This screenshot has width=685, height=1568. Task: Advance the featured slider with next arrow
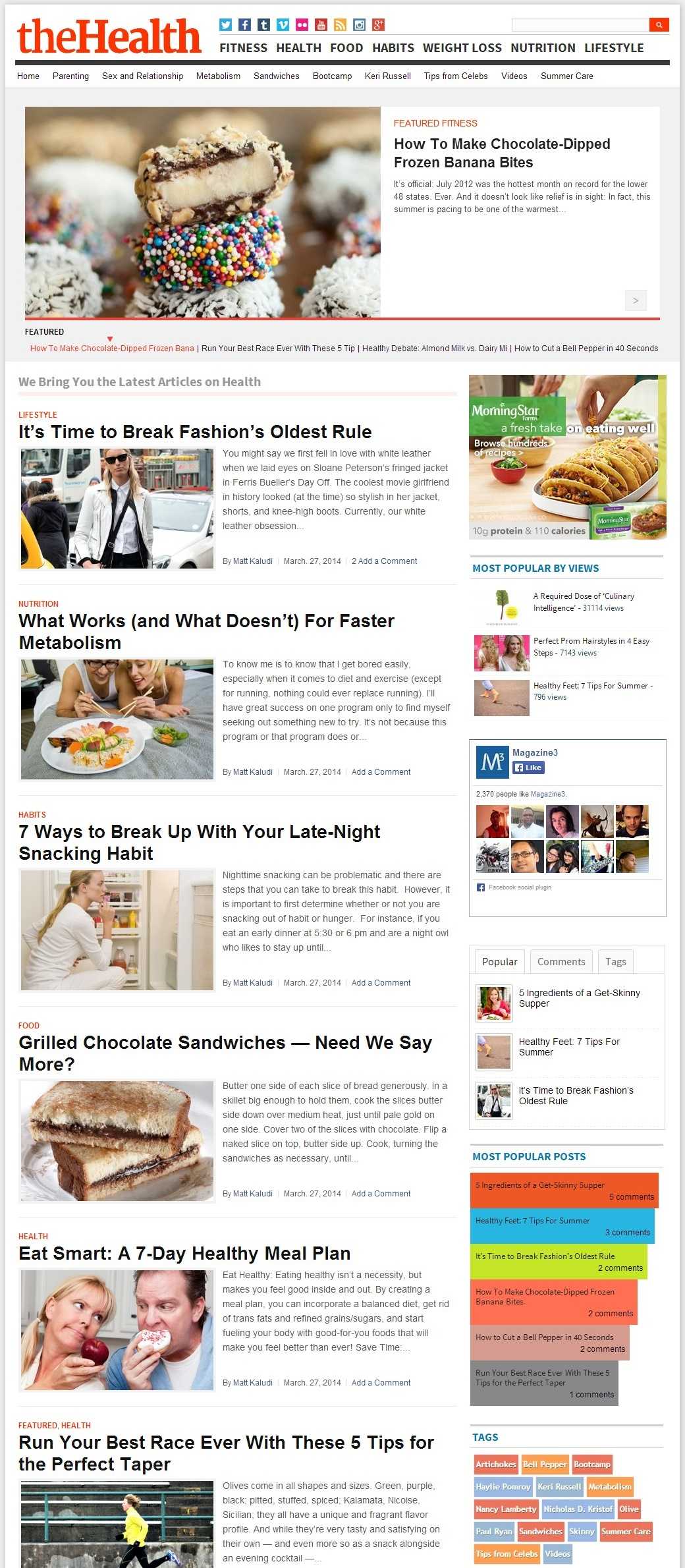coord(636,300)
